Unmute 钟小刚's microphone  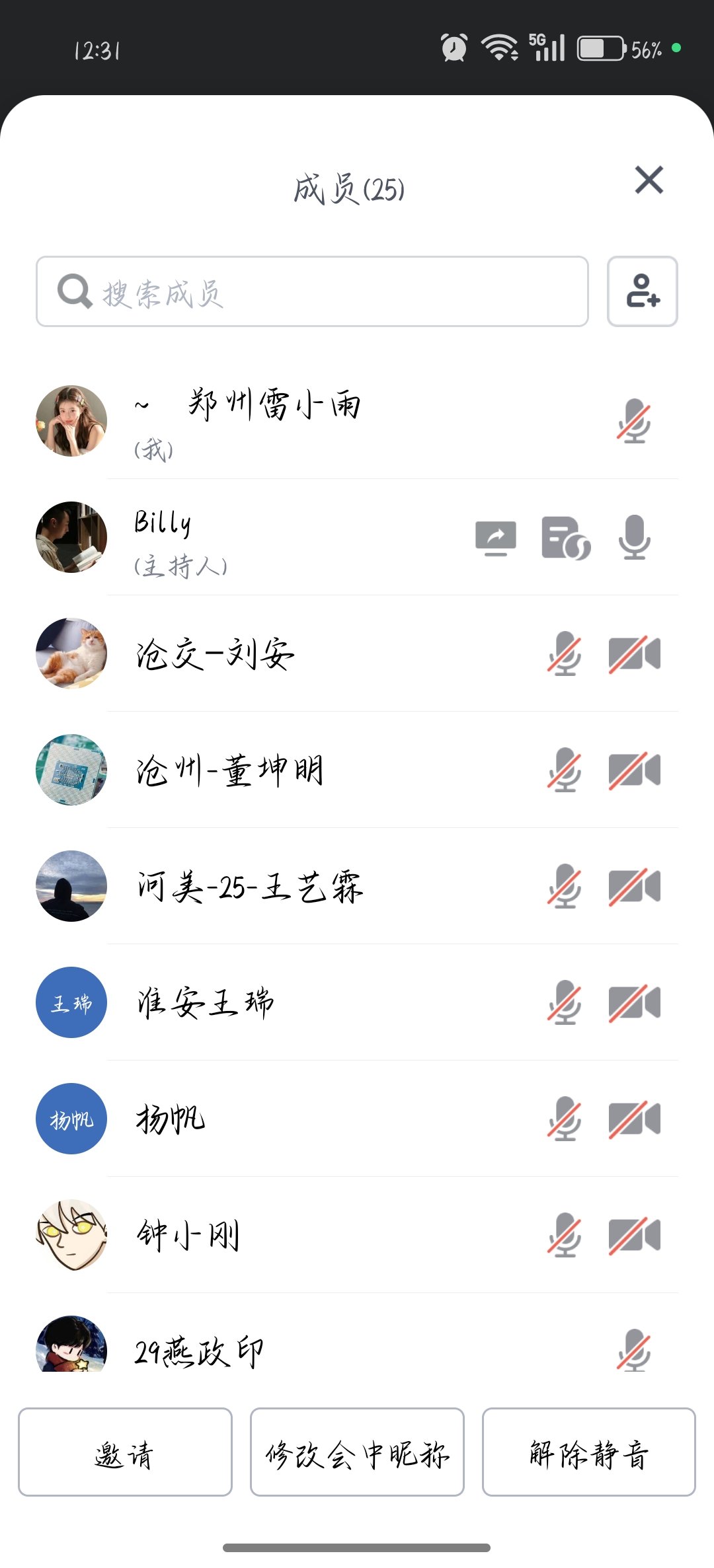563,1234
